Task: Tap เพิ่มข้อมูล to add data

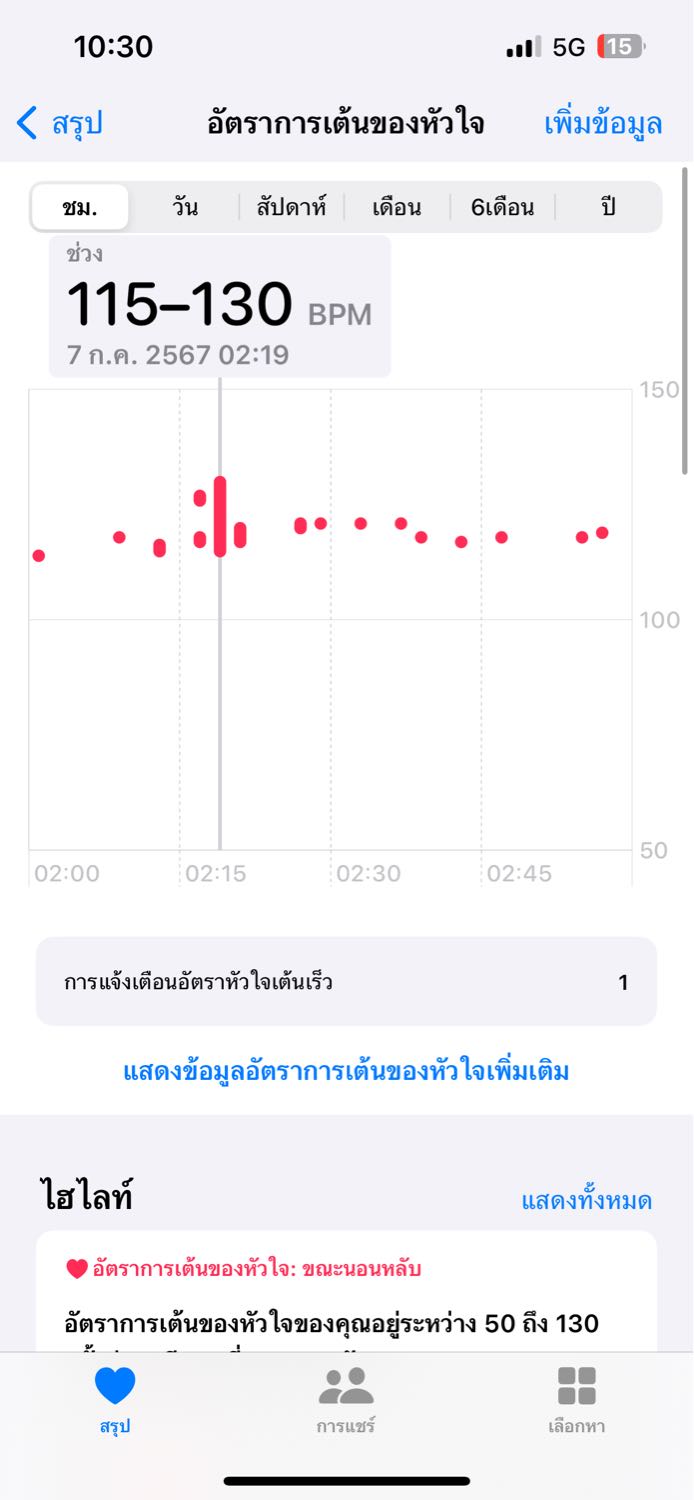Action: (602, 124)
